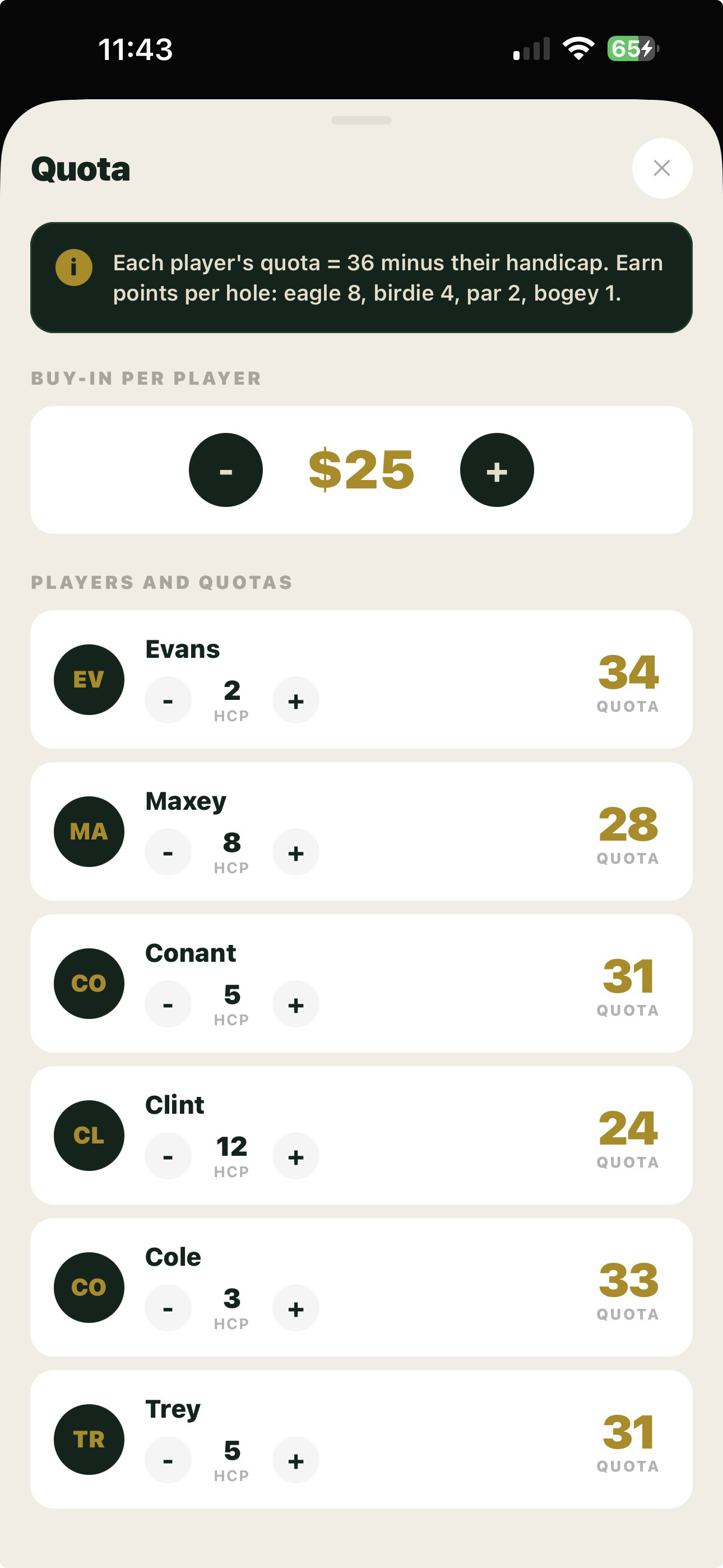Tap minus on Cole's handicap
Viewport: 723px width, 1568px height.
click(168, 1308)
